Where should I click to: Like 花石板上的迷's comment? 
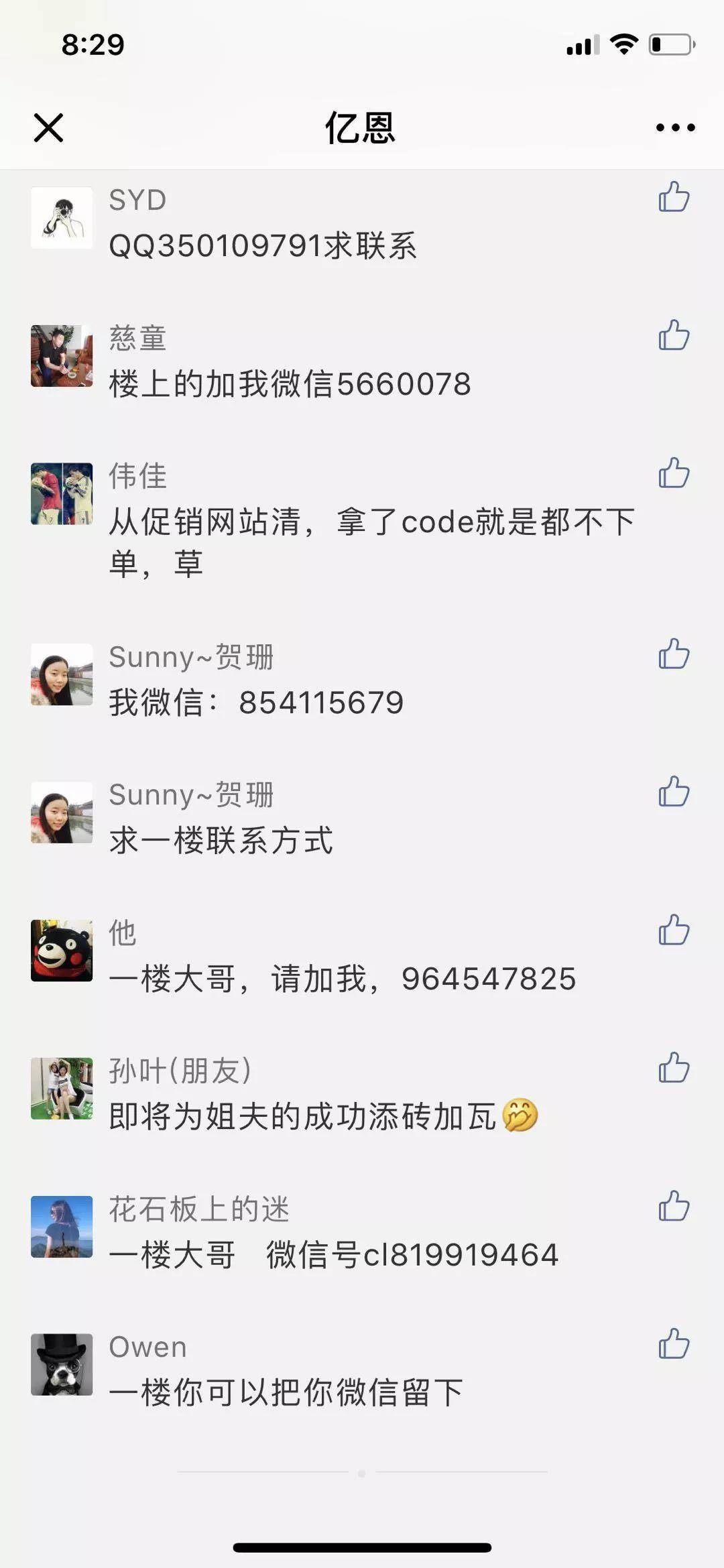coord(674,1206)
